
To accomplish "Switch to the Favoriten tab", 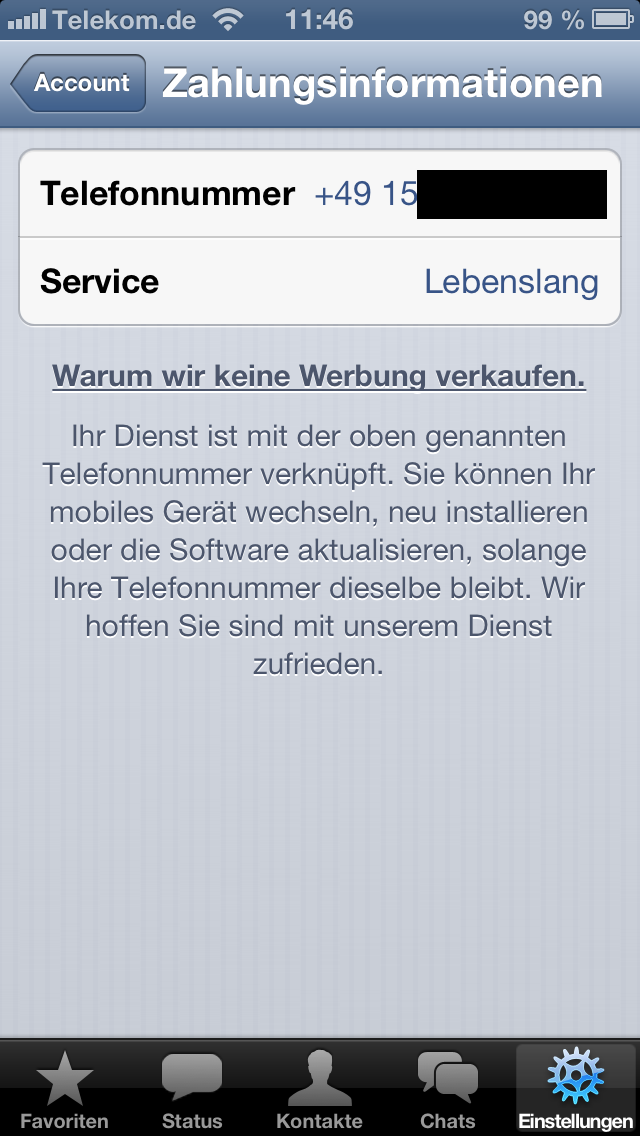I will point(64,1089).
